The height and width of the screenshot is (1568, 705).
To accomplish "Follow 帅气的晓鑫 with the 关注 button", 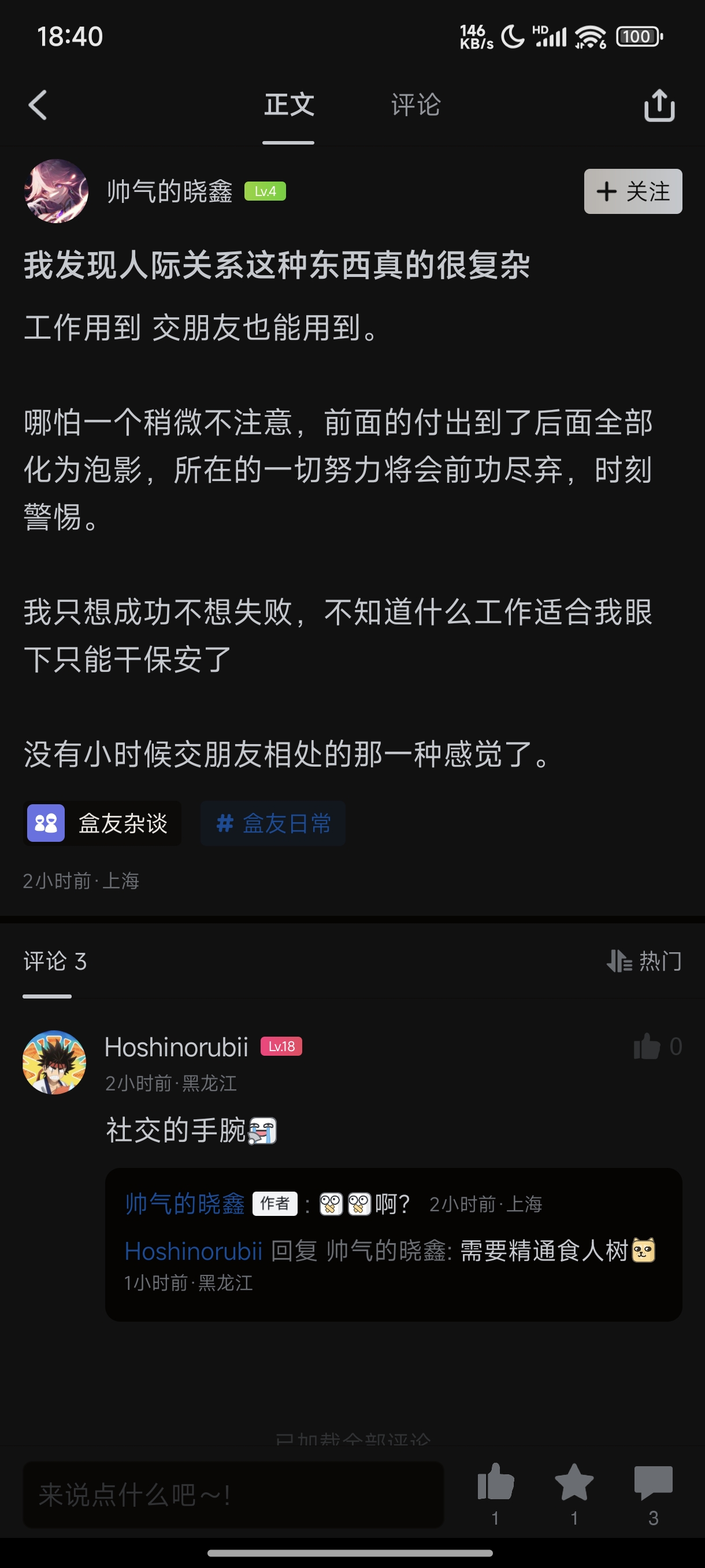I will click(633, 192).
